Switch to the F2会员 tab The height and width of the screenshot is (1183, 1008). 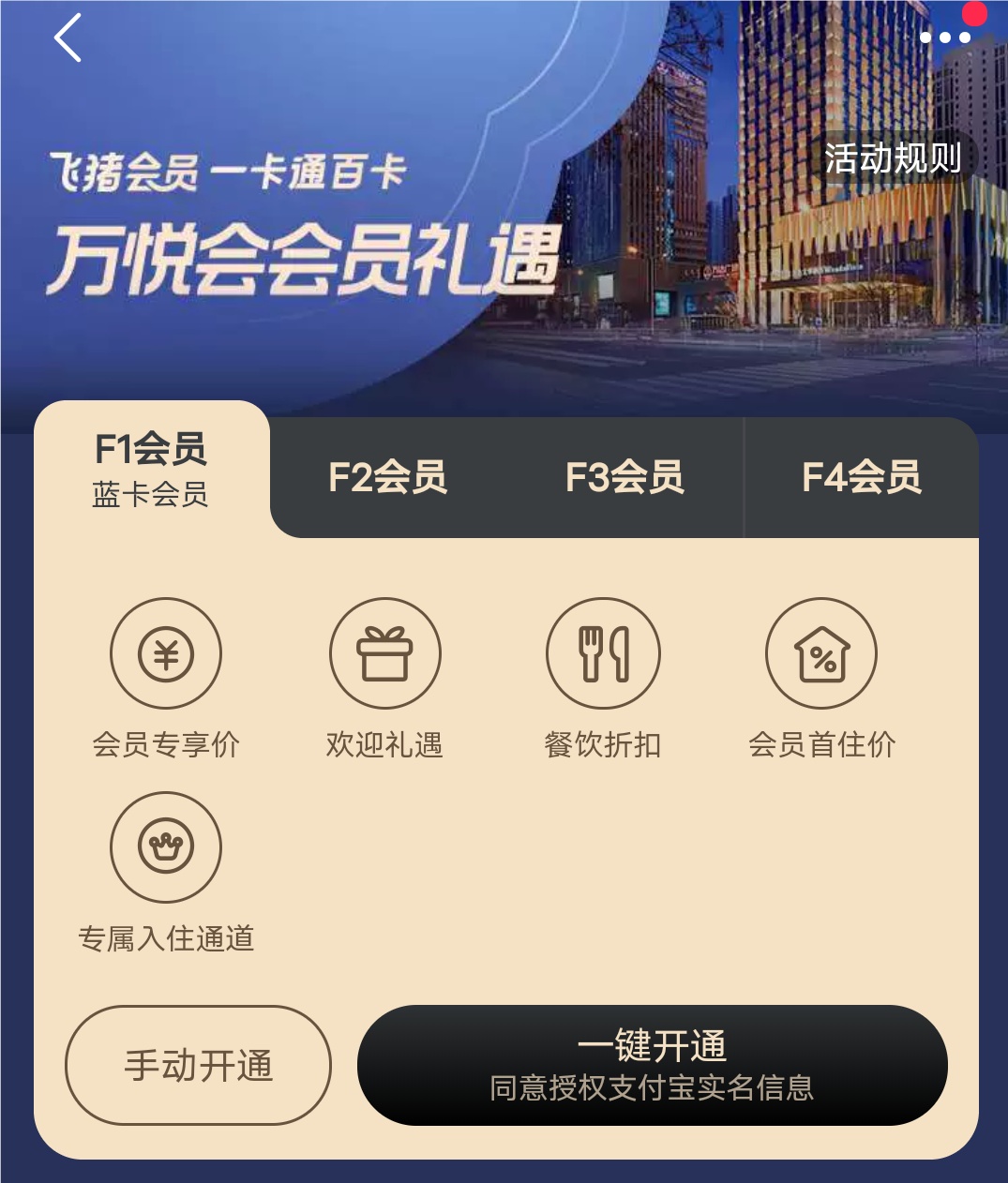387,477
